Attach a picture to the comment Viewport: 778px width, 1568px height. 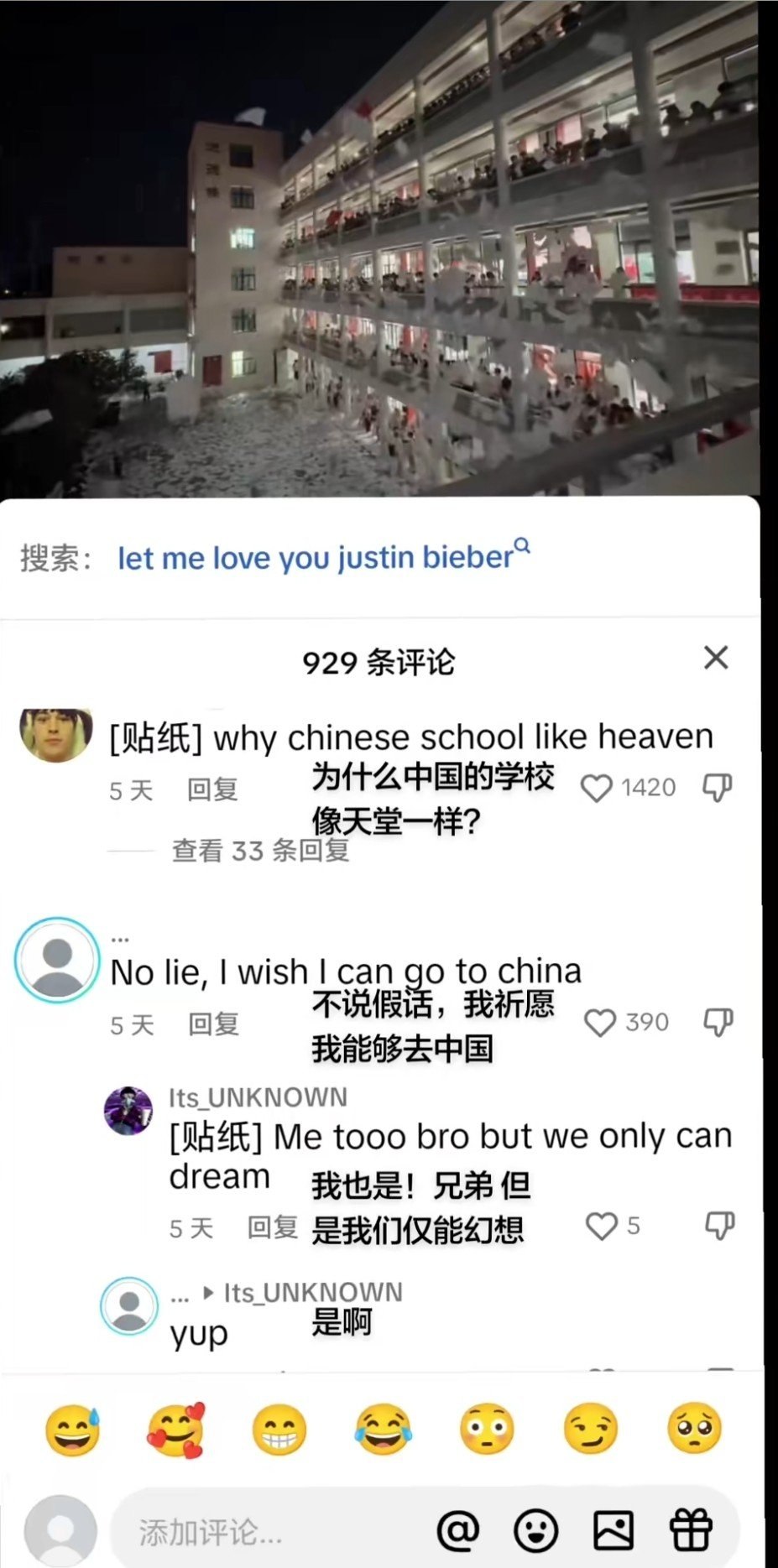click(x=614, y=1532)
